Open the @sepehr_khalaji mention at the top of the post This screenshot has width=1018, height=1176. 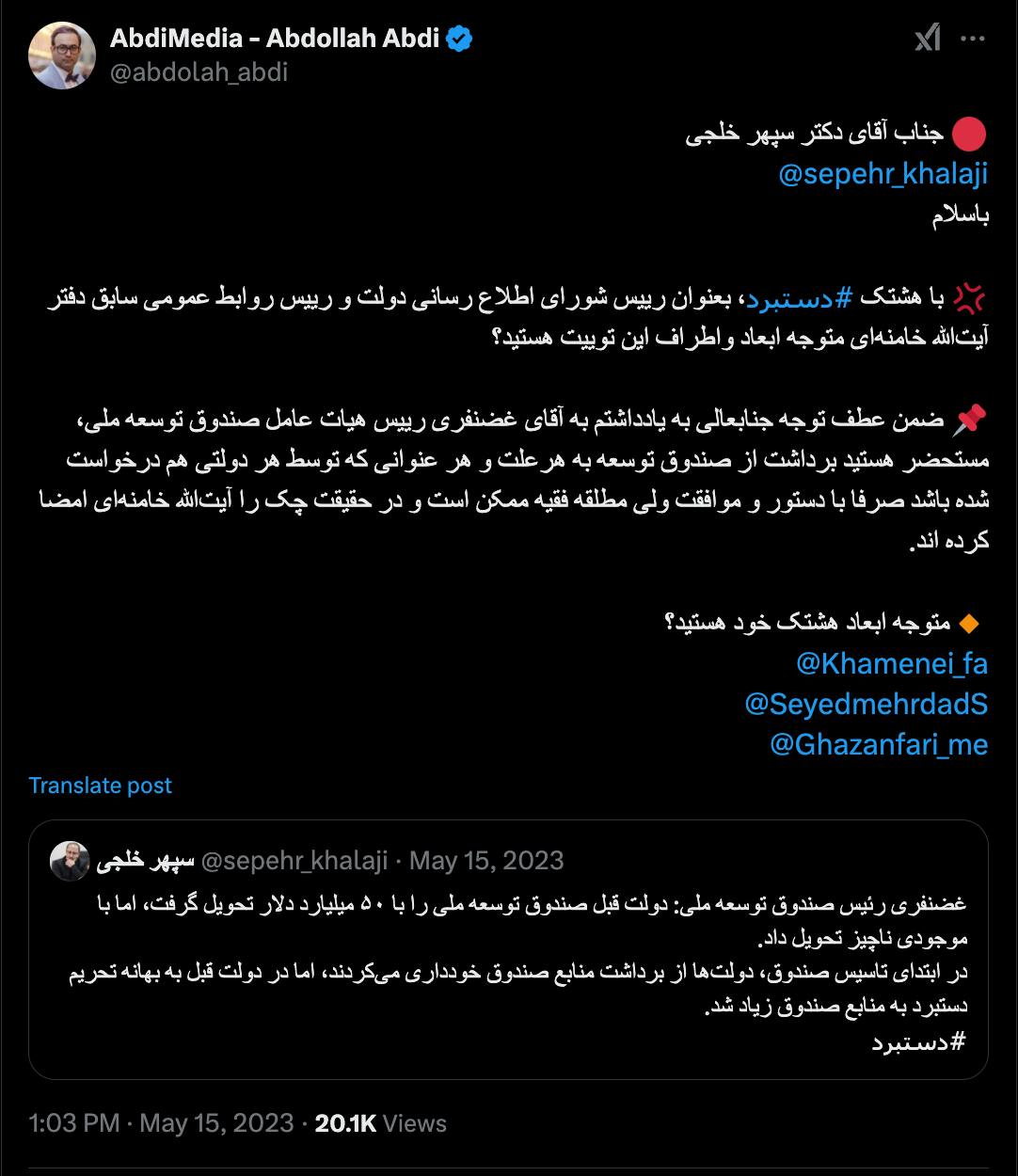(x=883, y=174)
